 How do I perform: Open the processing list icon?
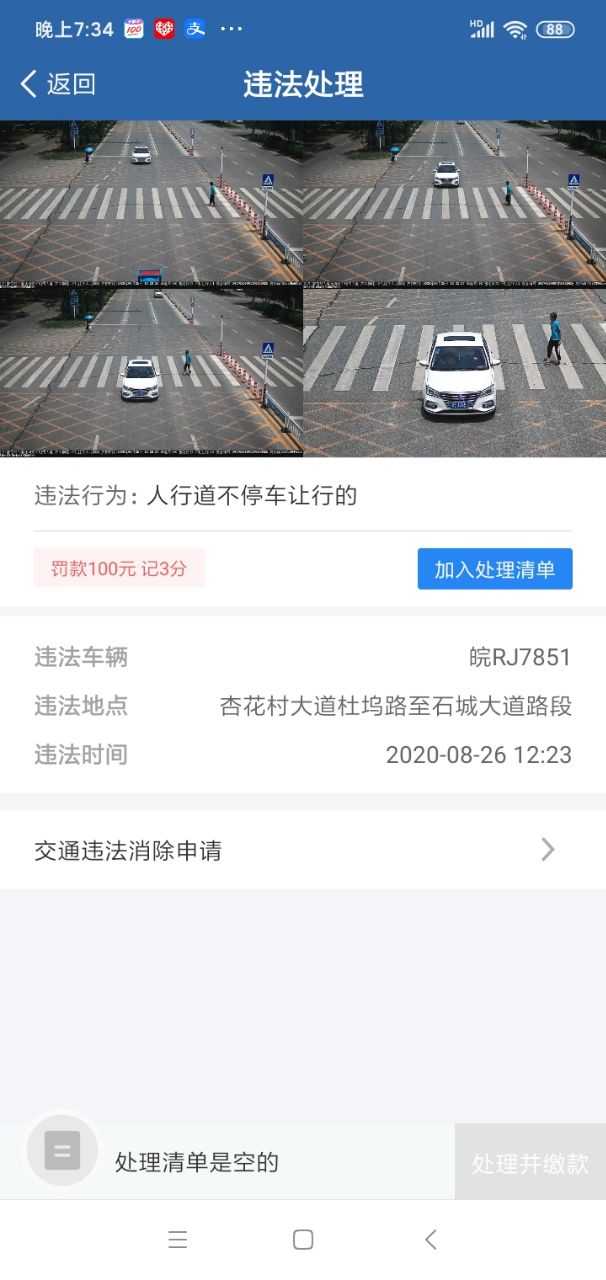62,1150
